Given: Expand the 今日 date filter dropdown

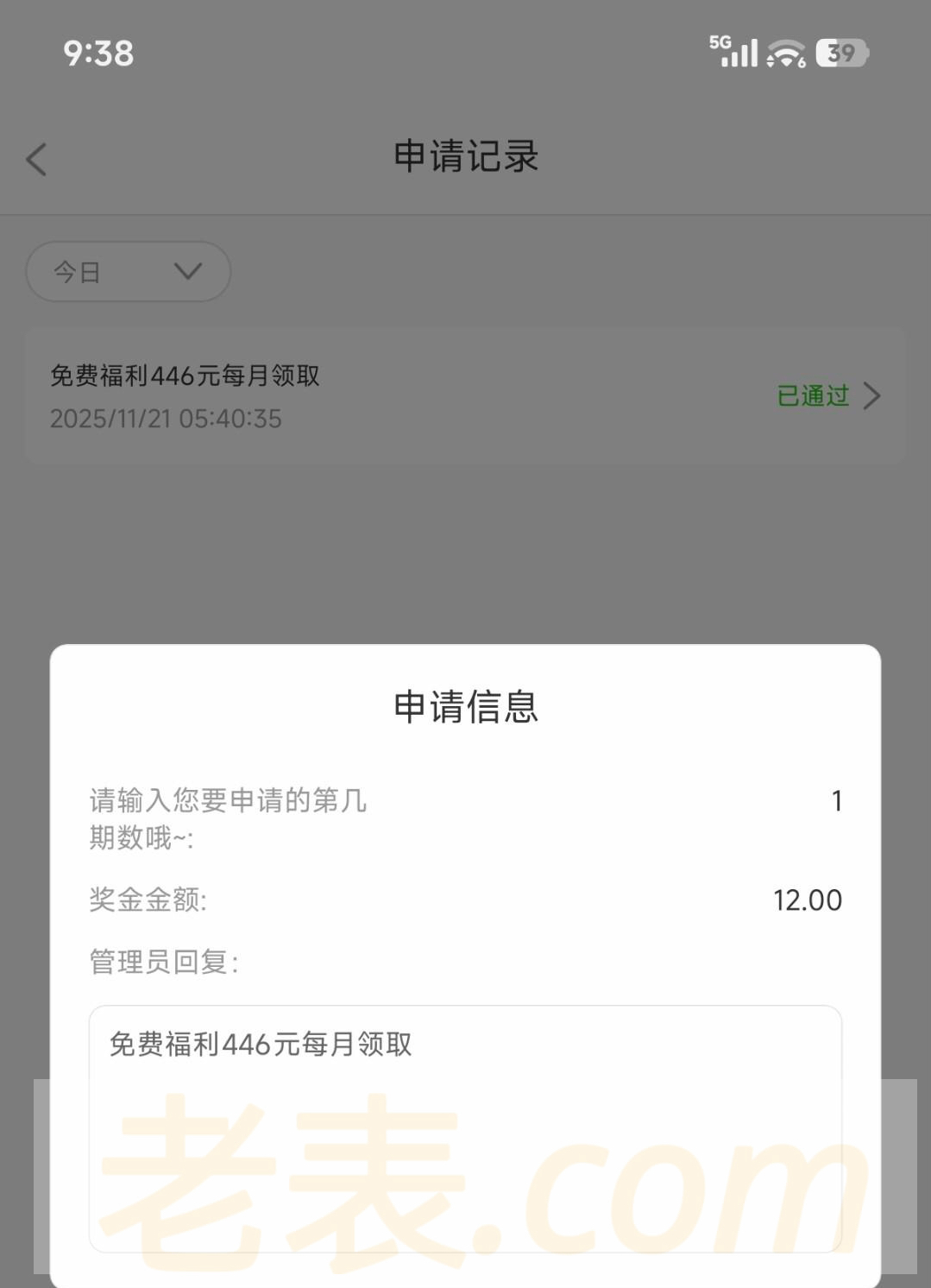Looking at the screenshot, I should [129, 272].
